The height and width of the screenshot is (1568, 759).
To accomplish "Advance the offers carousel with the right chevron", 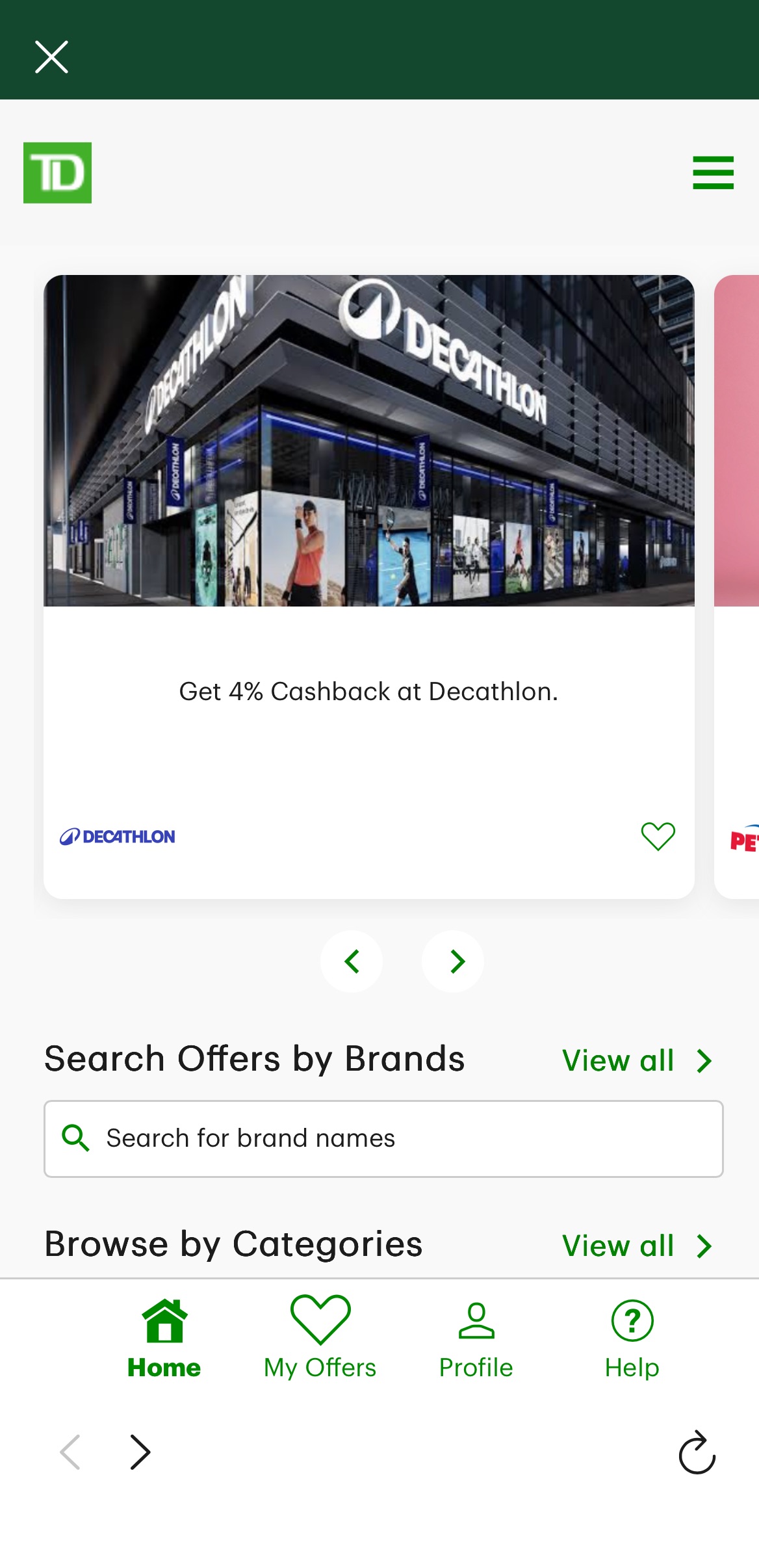I will click(452, 961).
